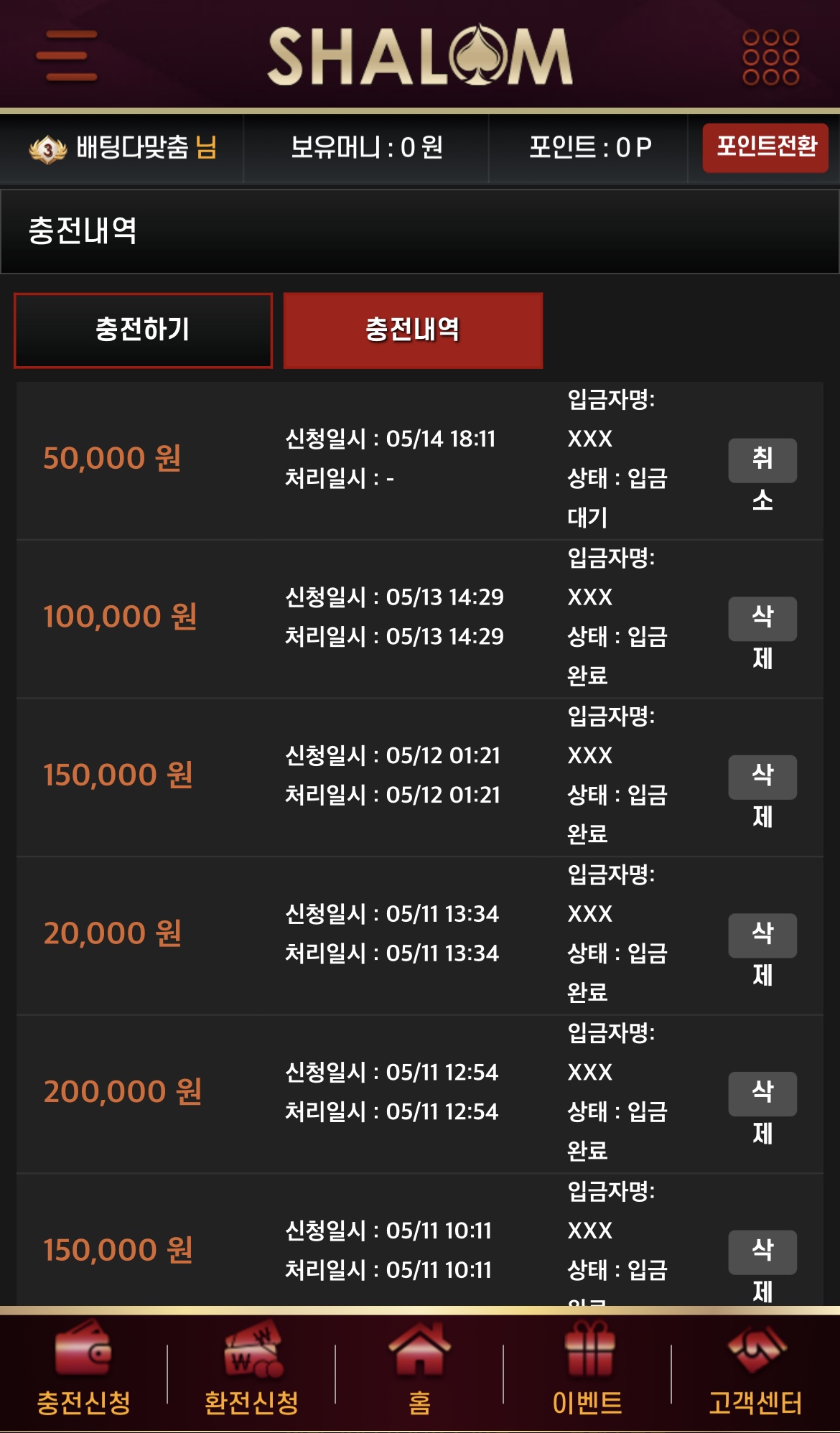
Task: Open 고객센터 customer support
Action: [755, 1371]
